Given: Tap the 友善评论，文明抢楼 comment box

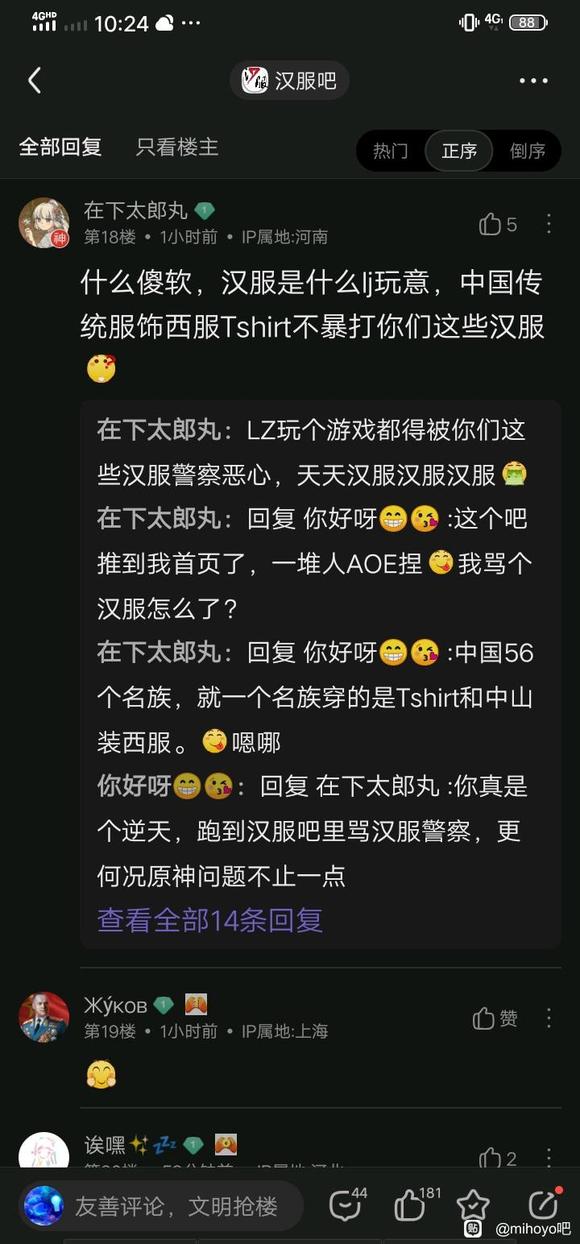Looking at the screenshot, I should [161, 1206].
